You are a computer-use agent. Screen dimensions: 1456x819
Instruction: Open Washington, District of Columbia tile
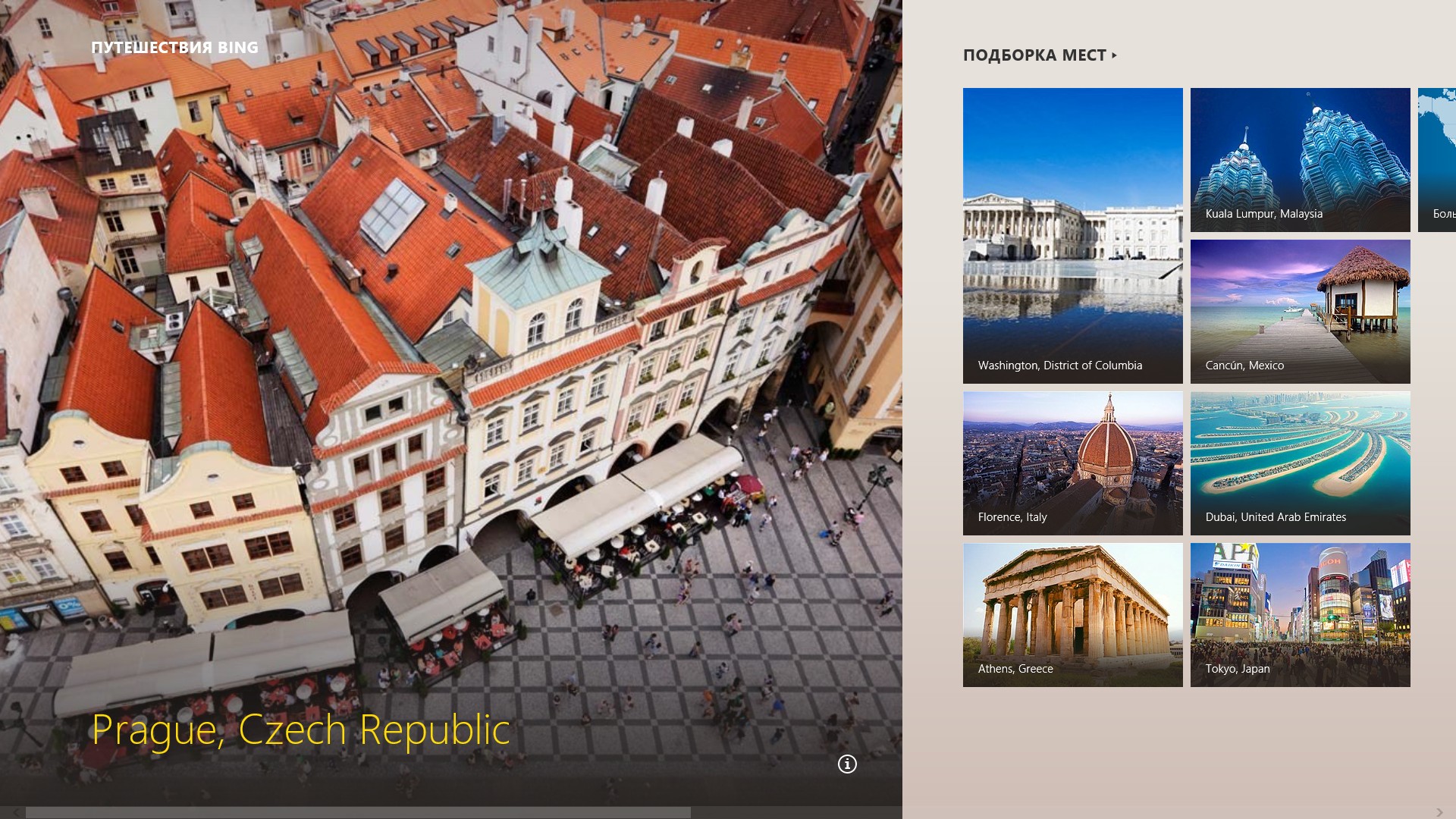tap(1072, 235)
